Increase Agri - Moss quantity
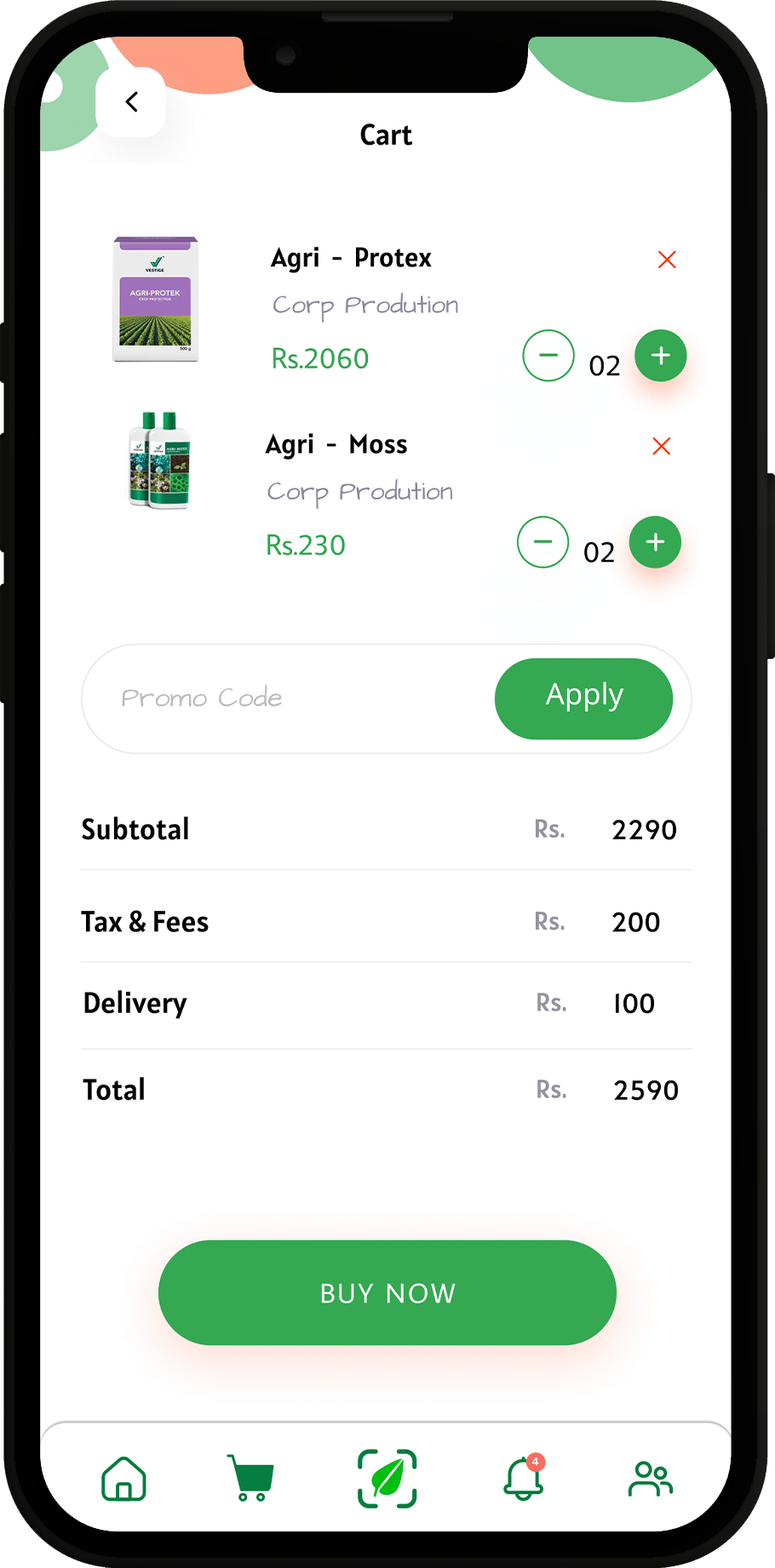 coord(655,541)
